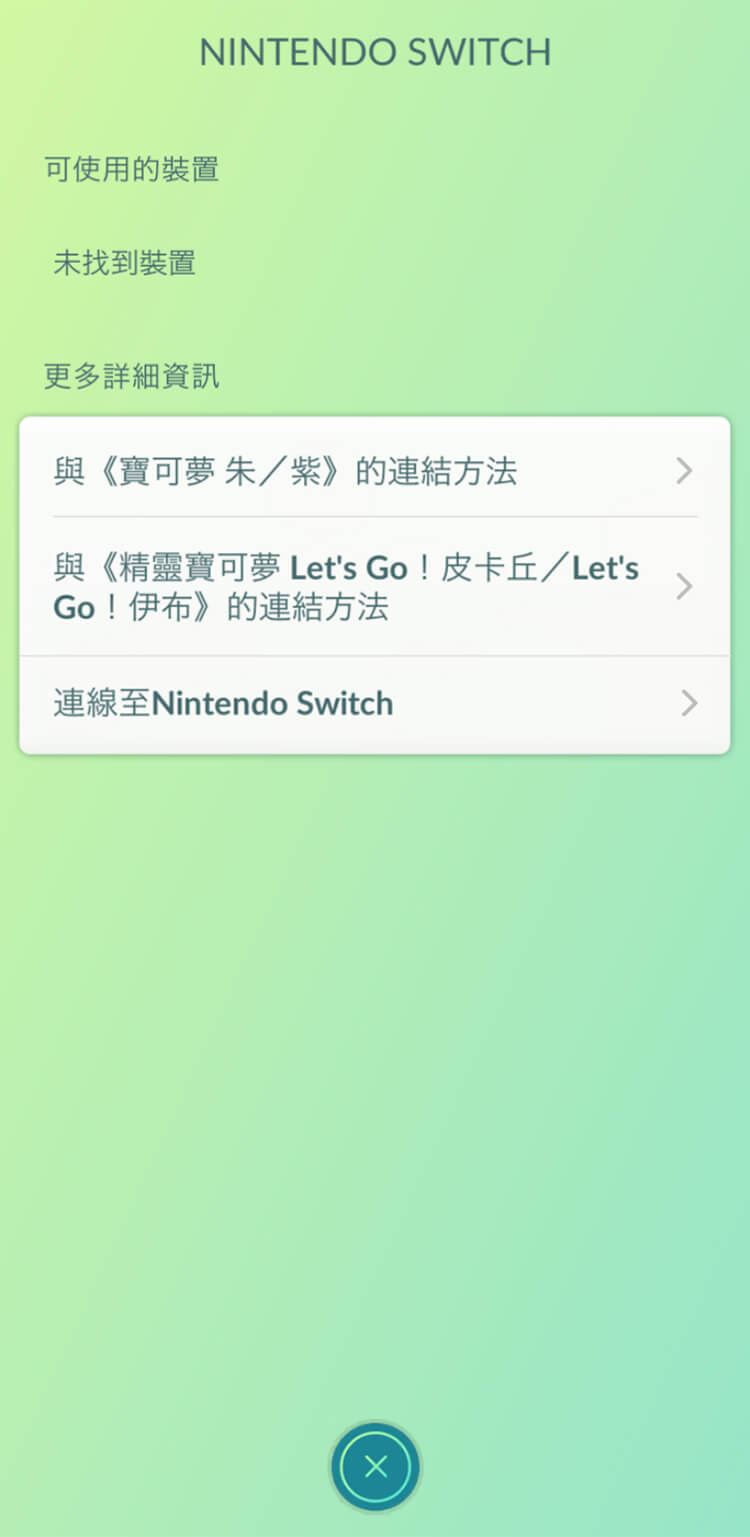Select 連線至Nintendo Switch
750x1537 pixels.
click(x=374, y=704)
